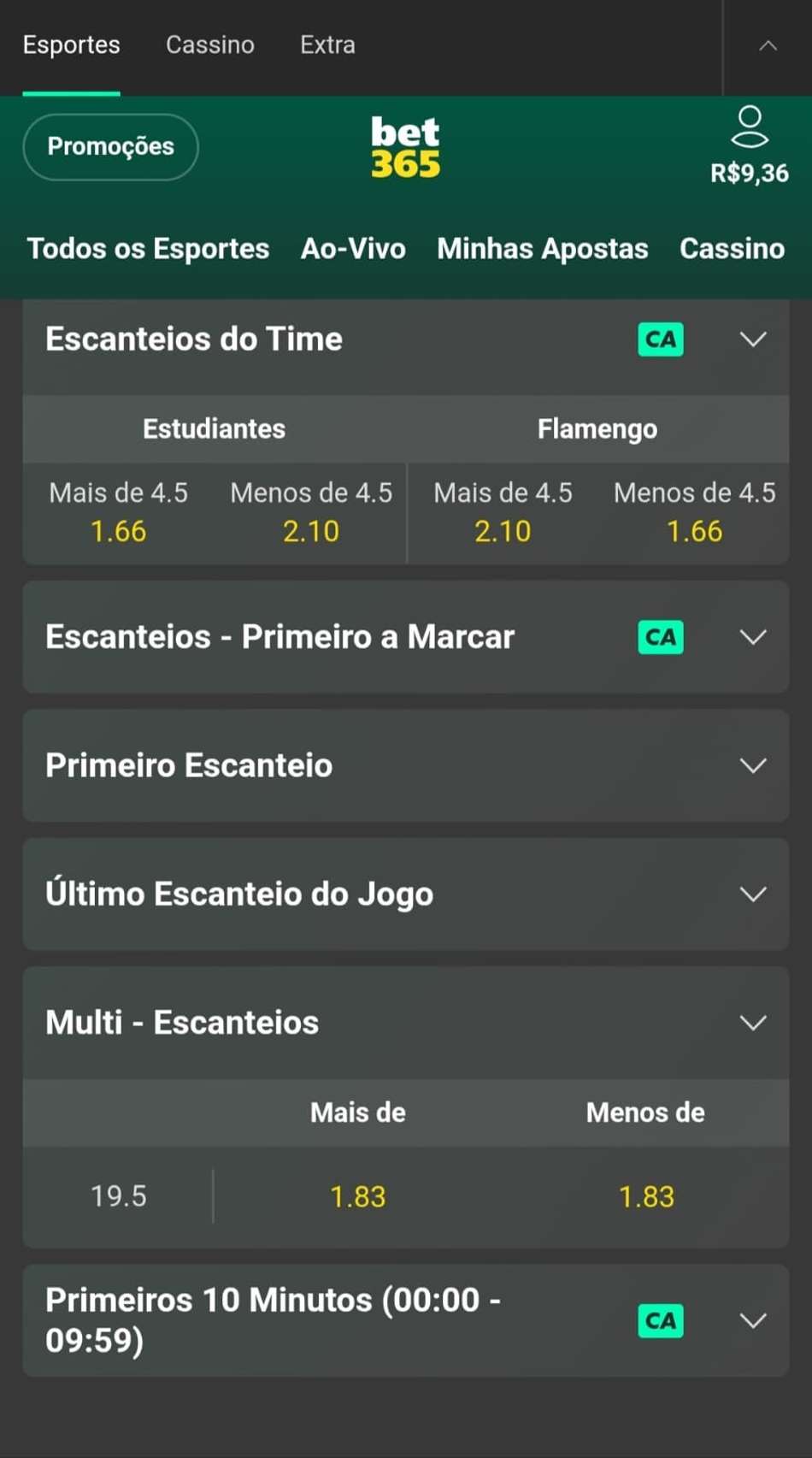
Task: Switch to the Cassino top tab
Action: coord(209,45)
